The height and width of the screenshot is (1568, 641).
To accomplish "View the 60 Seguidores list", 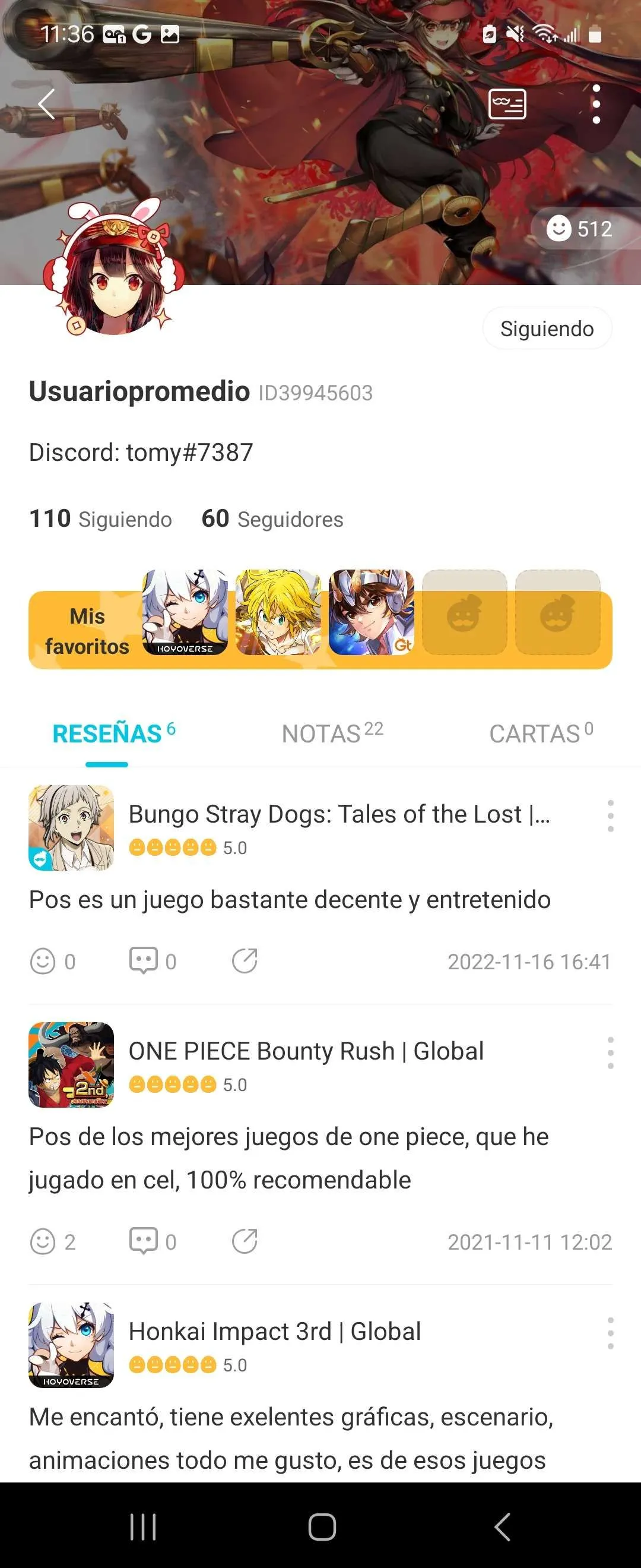I will [x=272, y=519].
